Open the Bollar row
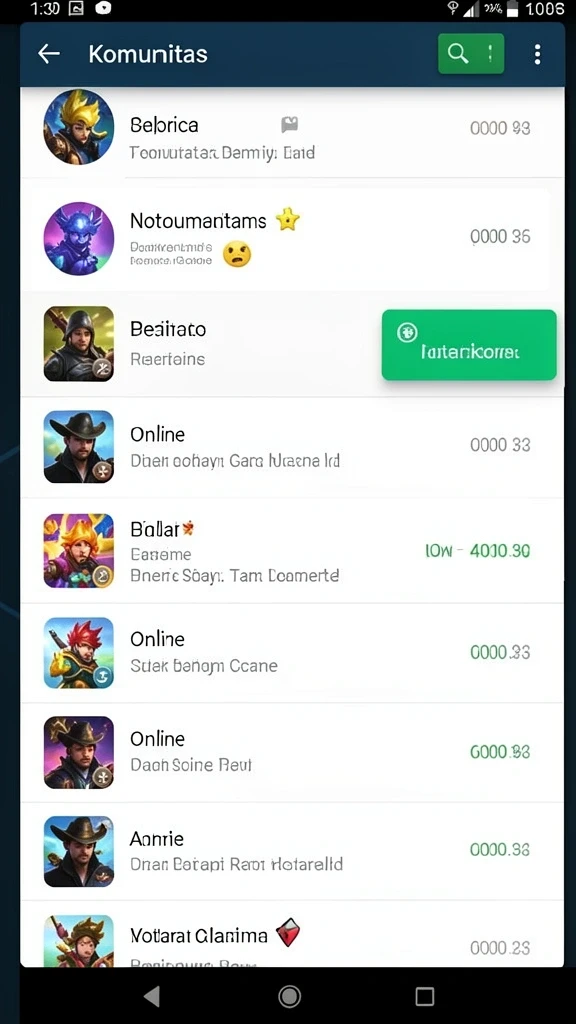This screenshot has width=576, height=1024. 293,550
